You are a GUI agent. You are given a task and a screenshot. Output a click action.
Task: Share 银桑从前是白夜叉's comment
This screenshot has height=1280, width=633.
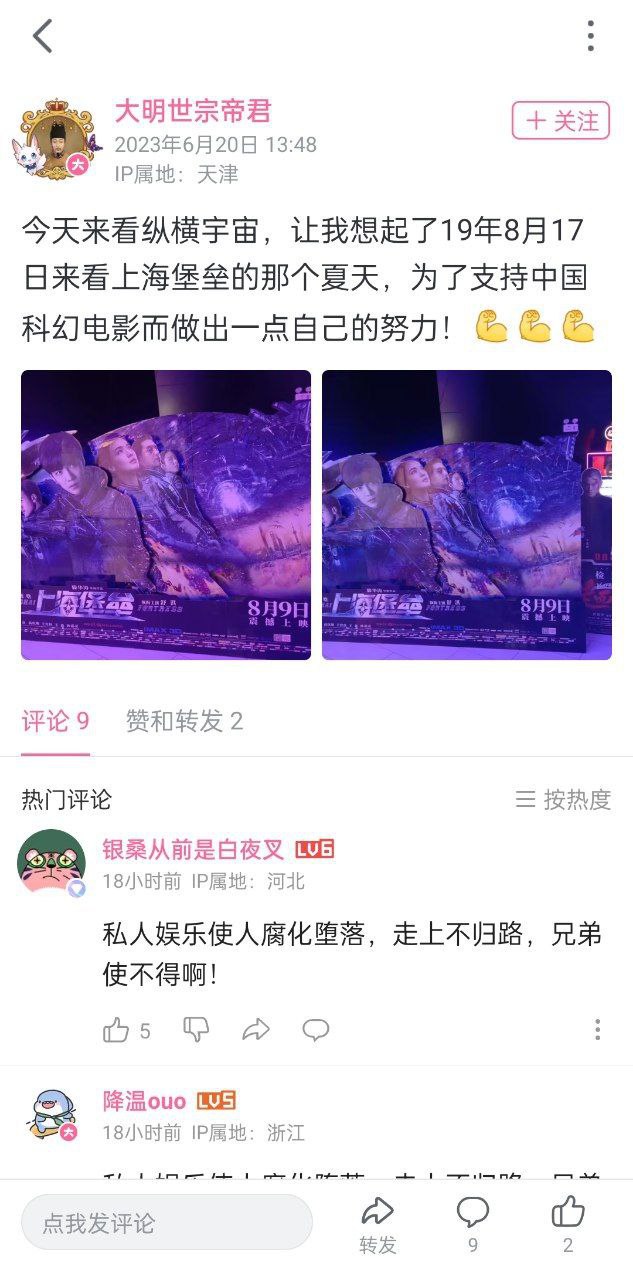(256, 1029)
